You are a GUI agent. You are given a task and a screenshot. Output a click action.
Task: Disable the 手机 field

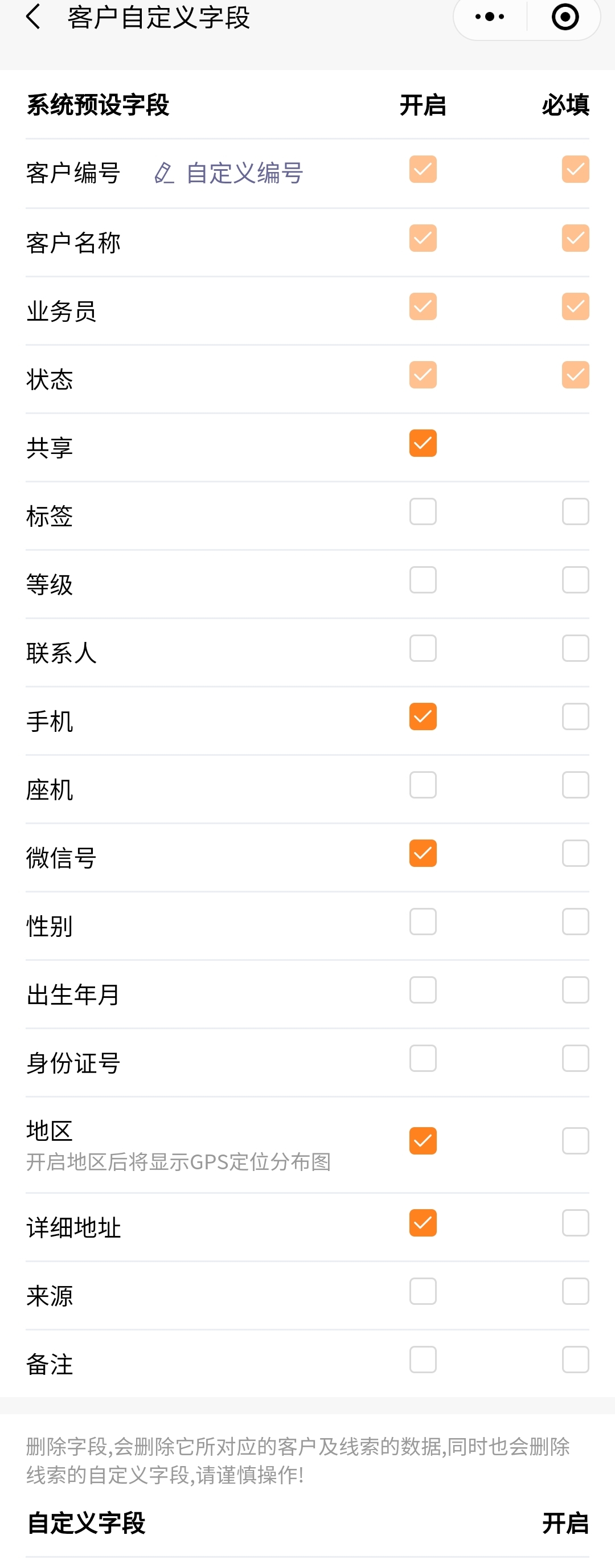423,717
